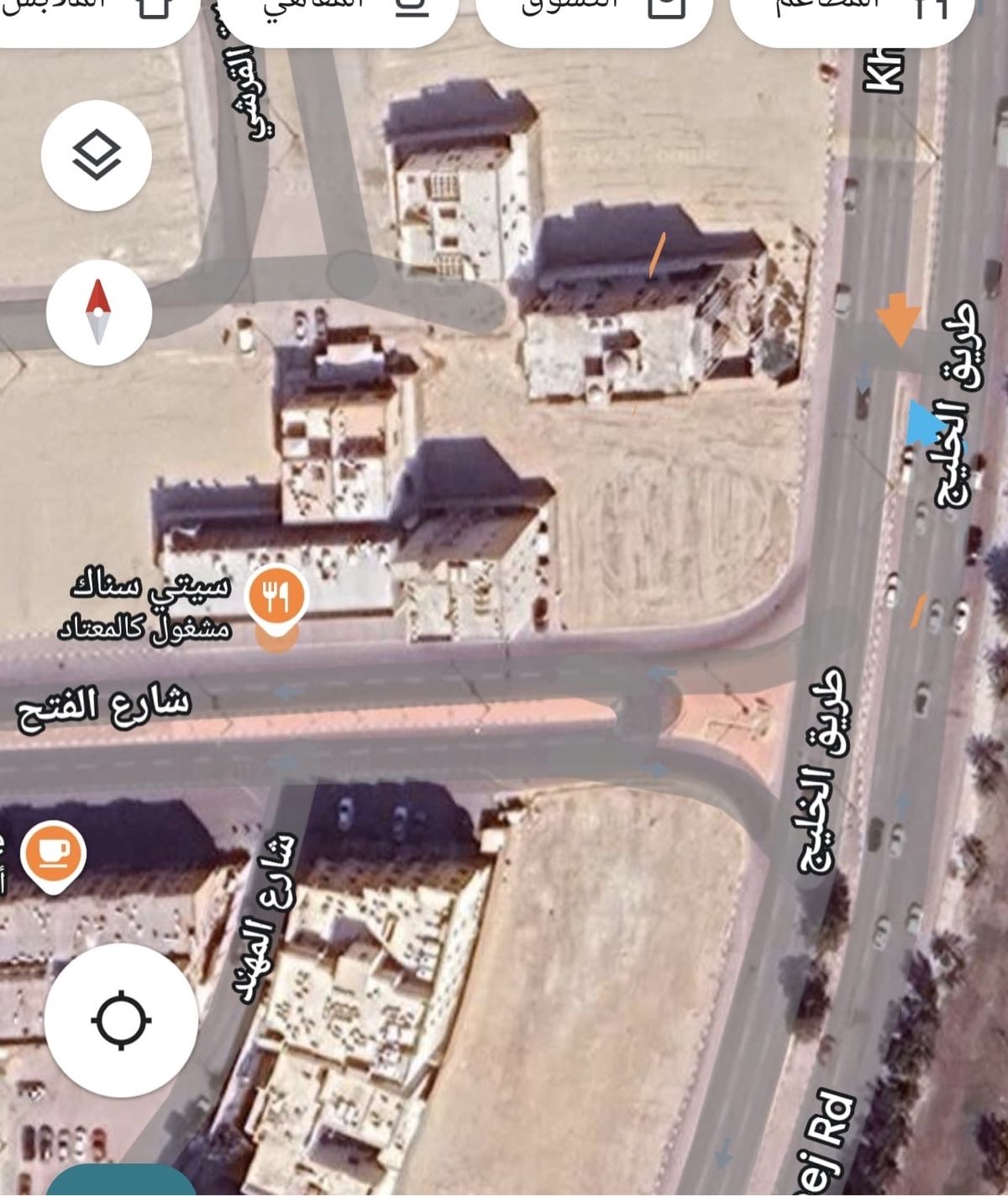
Task: Open the سيتي سناك restaurant marker
Action: point(276,595)
